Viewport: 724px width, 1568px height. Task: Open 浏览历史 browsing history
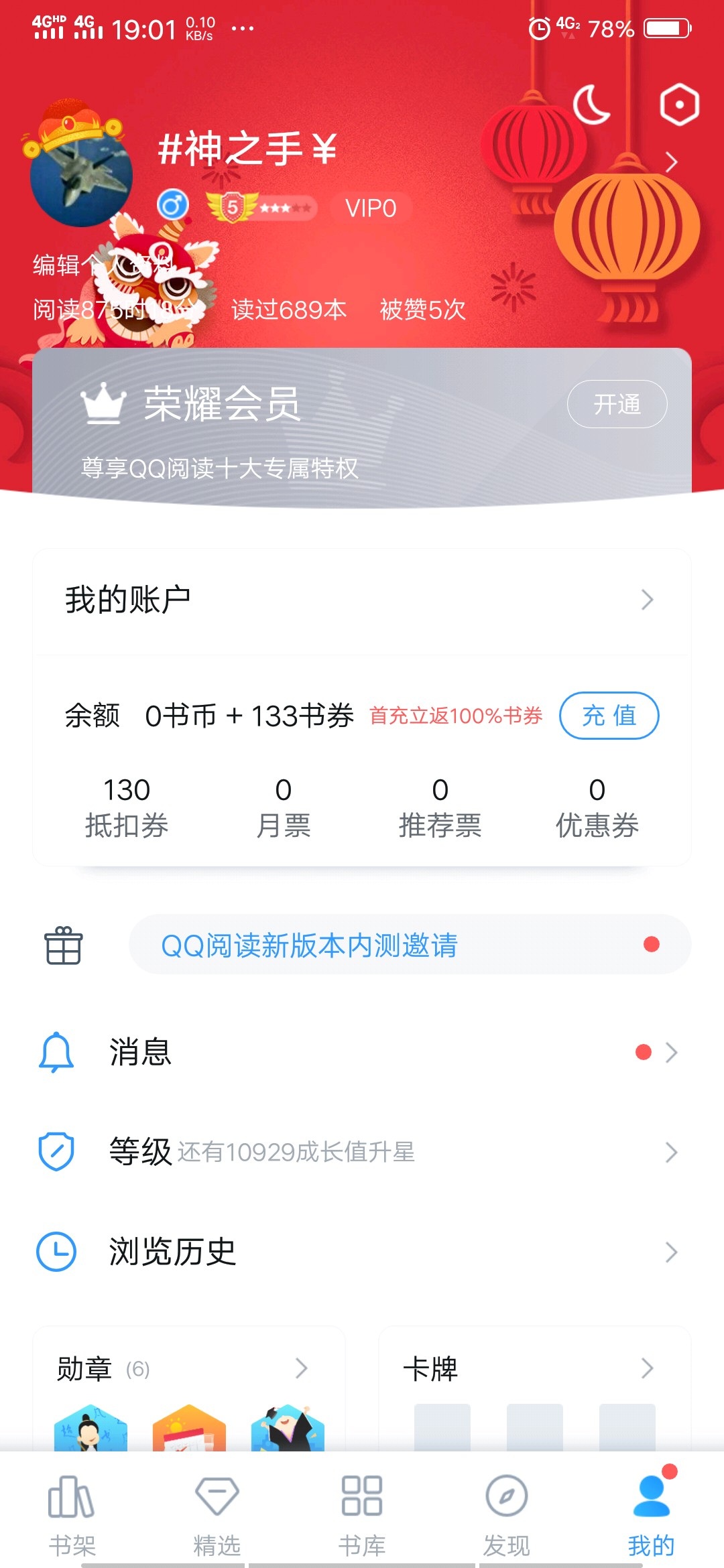pyautogui.click(x=362, y=1252)
